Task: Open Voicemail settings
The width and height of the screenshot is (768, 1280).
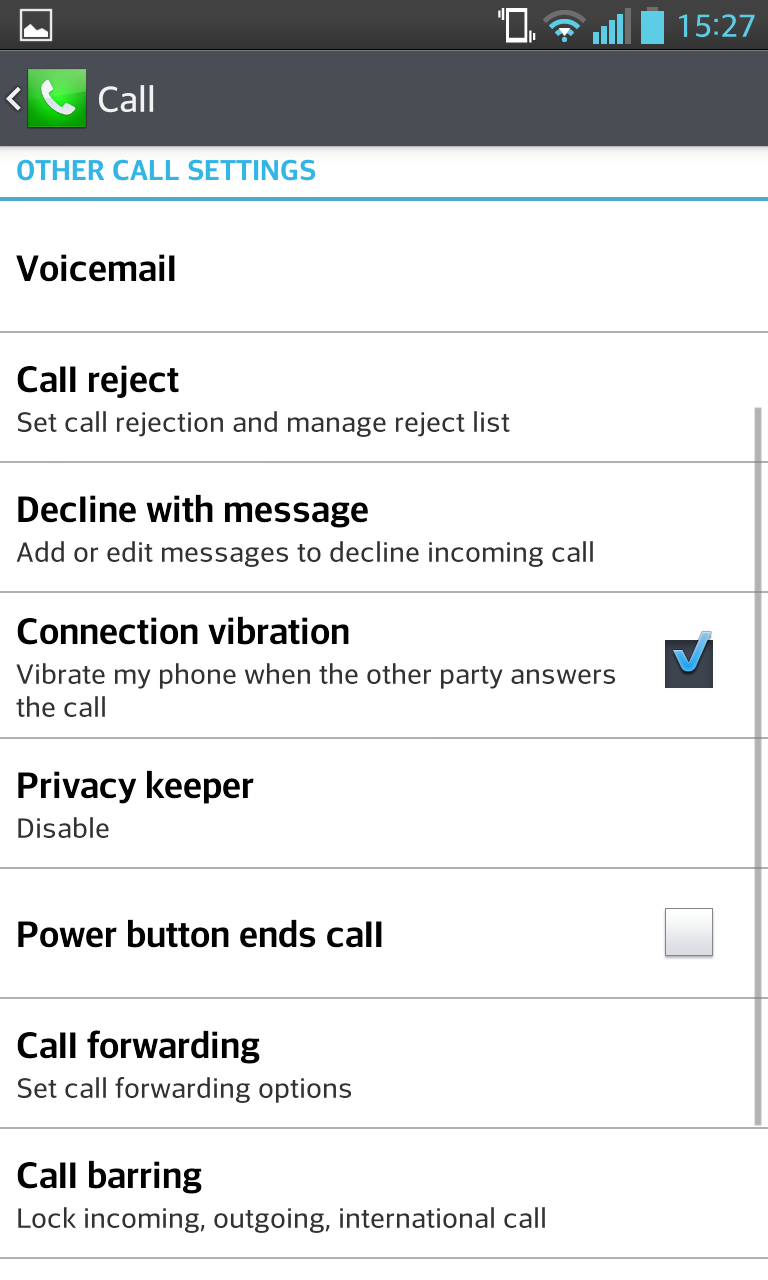Action: pos(384,267)
